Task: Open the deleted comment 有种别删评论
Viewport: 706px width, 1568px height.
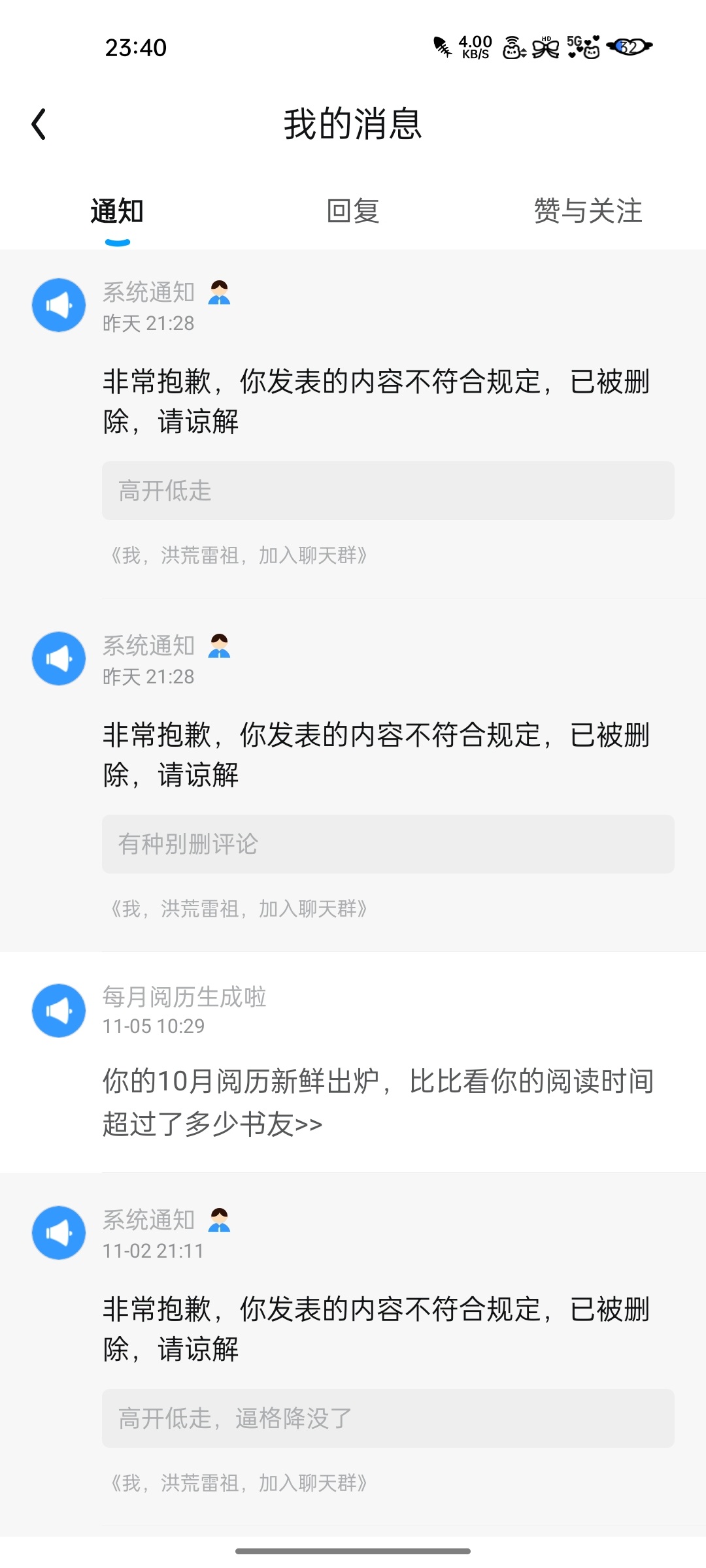Action: click(x=388, y=844)
